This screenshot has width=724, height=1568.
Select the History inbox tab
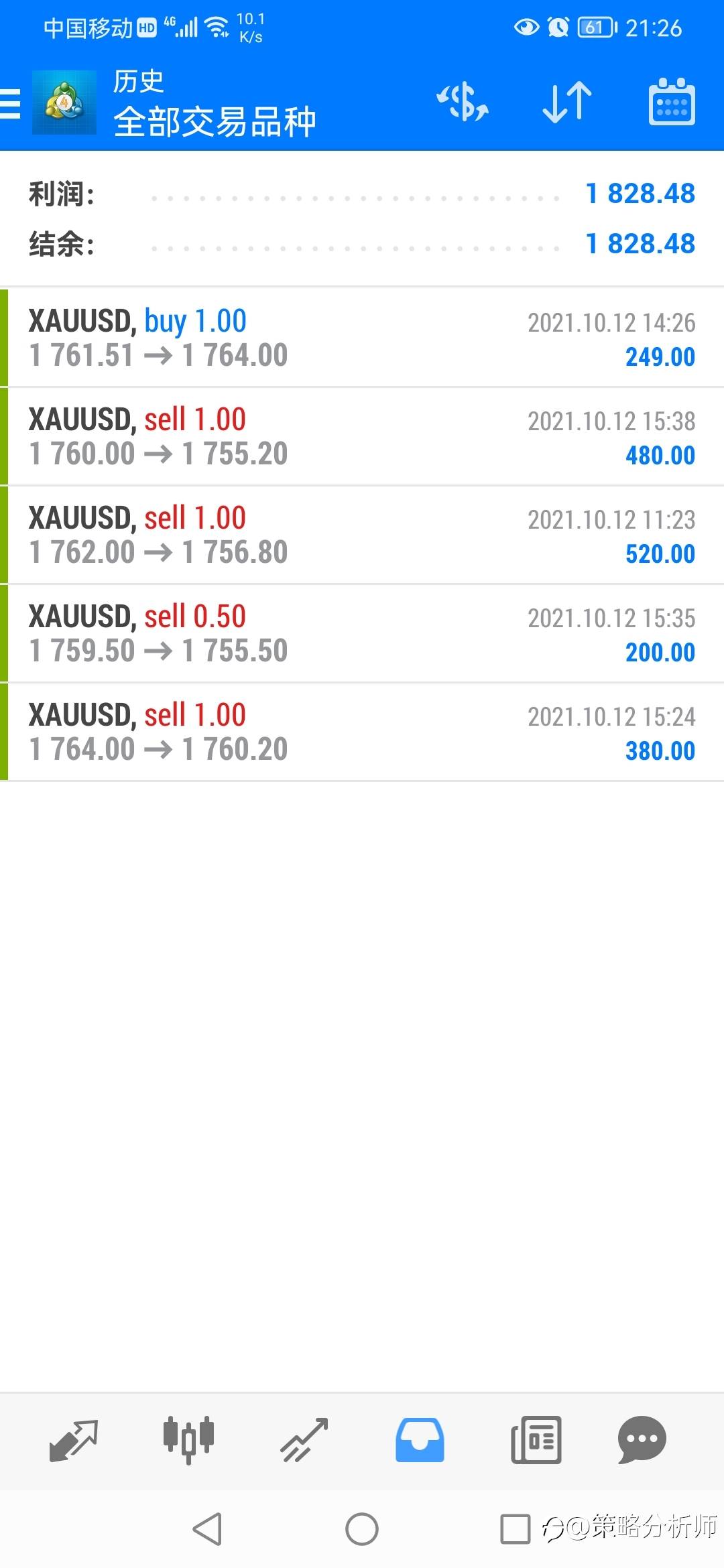pyautogui.click(x=420, y=1440)
